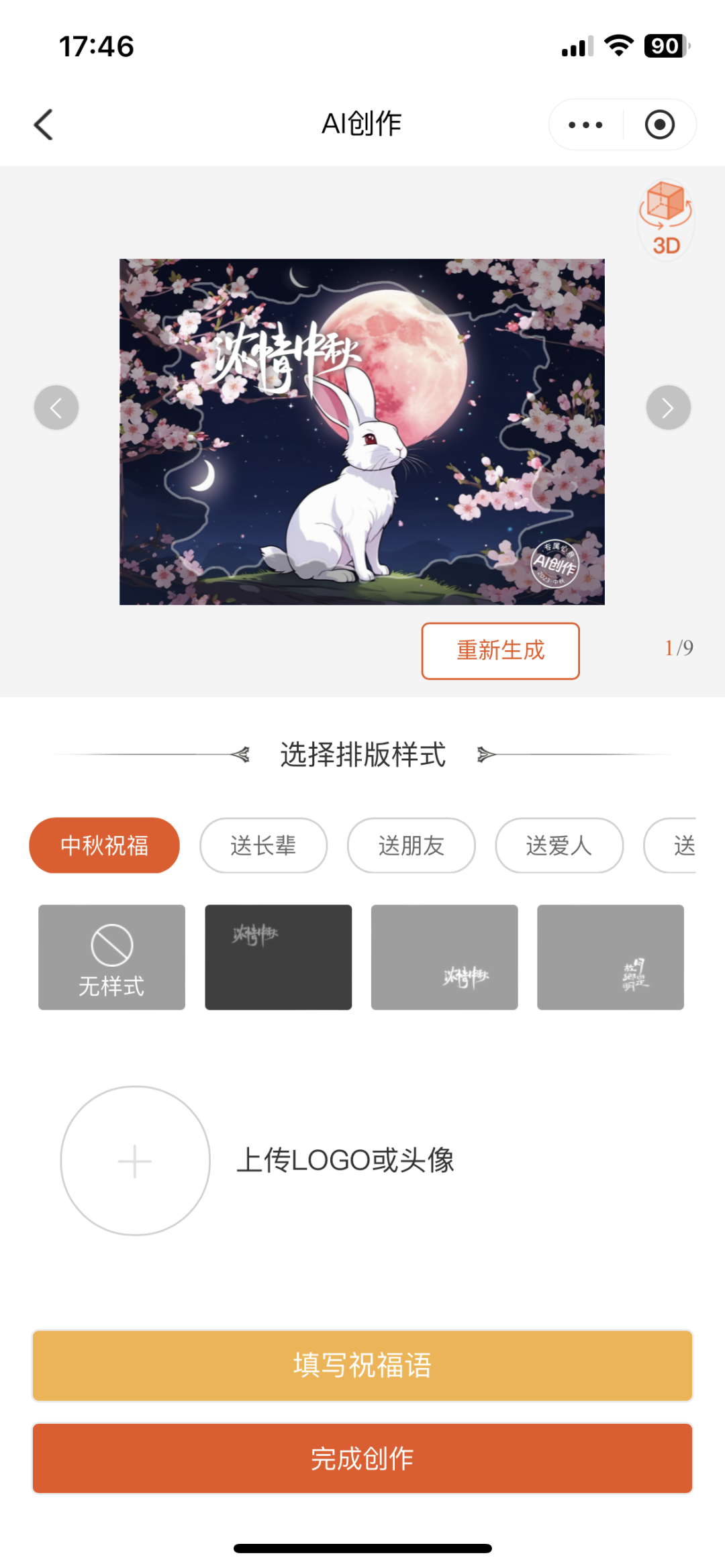Tap the 填写祝福语 button
The image size is (725, 1568).
(362, 1366)
